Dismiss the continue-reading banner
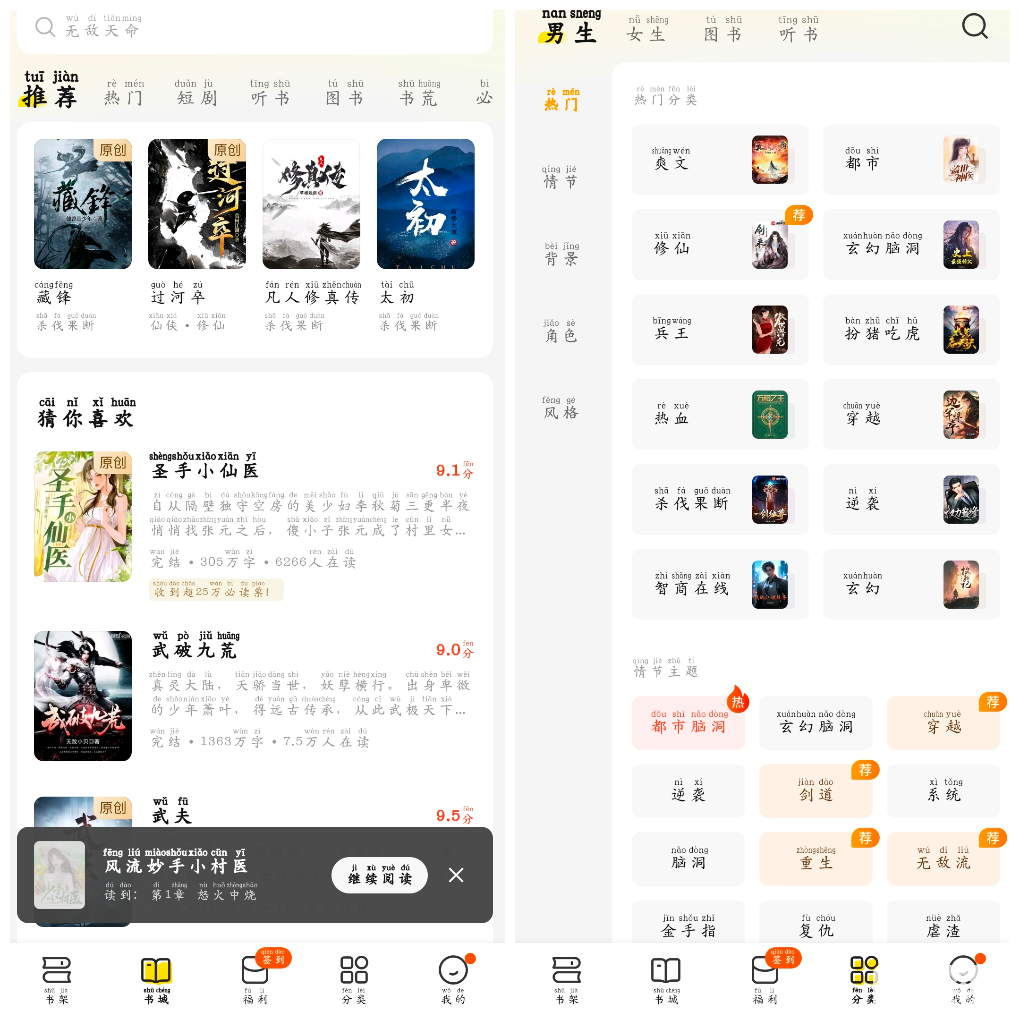The image size is (1020, 1020). pos(456,876)
